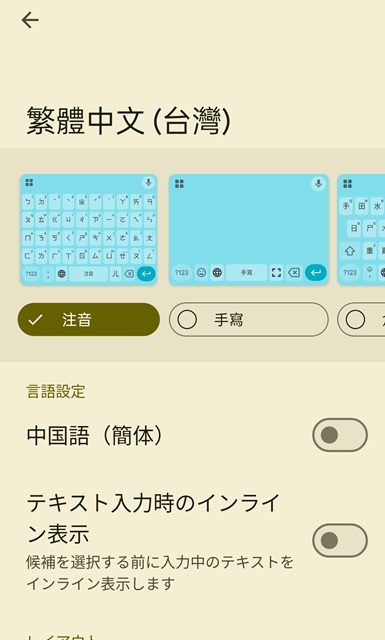Toggle the 中国語（簡体）switch
Viewport: 385px width, 640px height.
340,435
